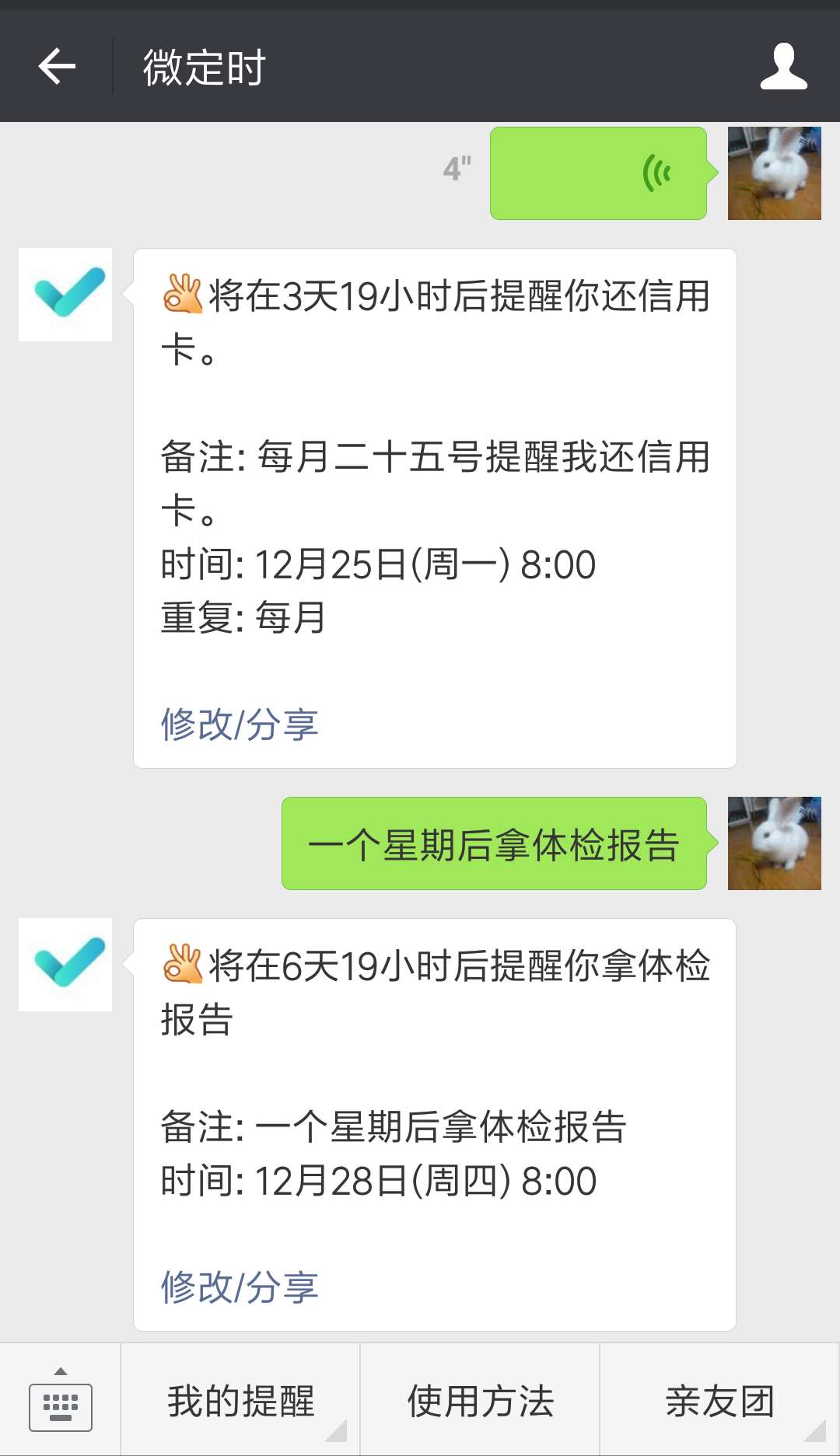
Task: Play the 4-second voice message
Action: pyautogui.click(x=598, y=173)
